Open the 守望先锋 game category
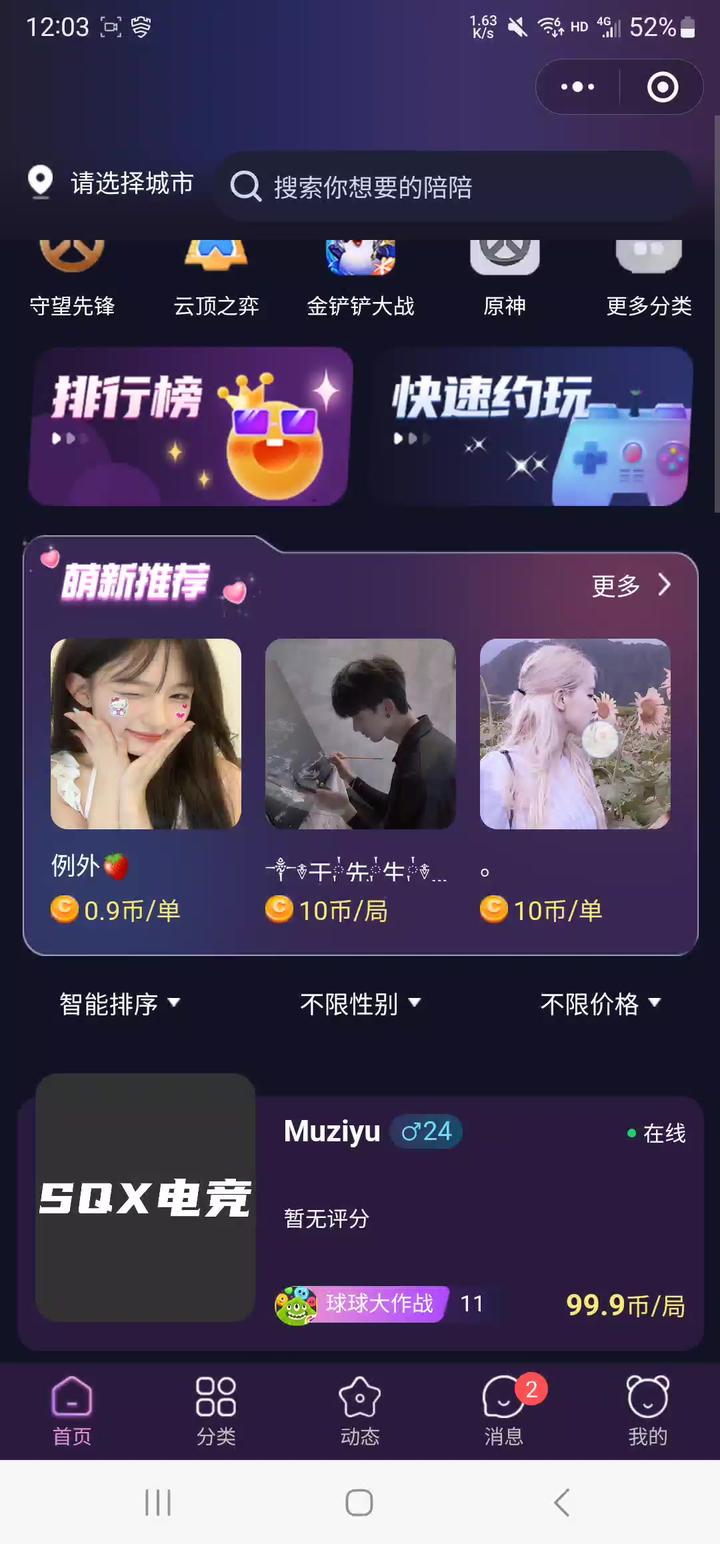The width and height of the screenshot is (720, 1544). (72, 280)
